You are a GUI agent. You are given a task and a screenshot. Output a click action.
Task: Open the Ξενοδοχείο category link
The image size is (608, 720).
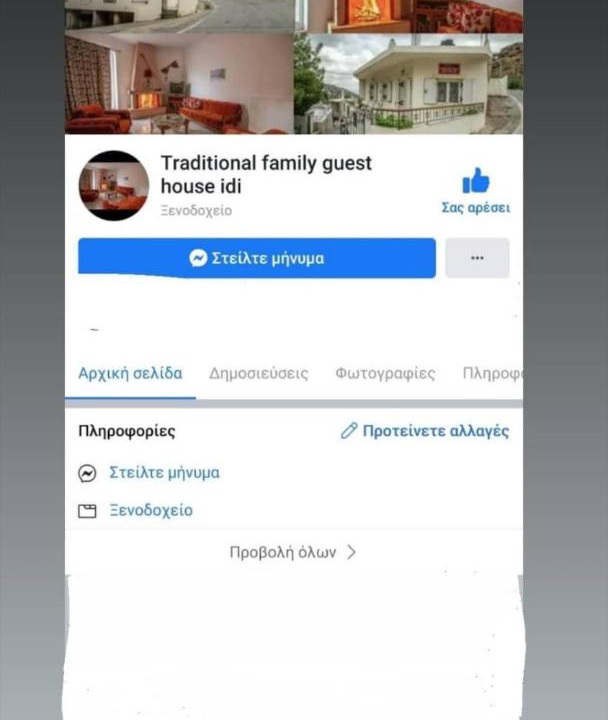click(151, 510)
